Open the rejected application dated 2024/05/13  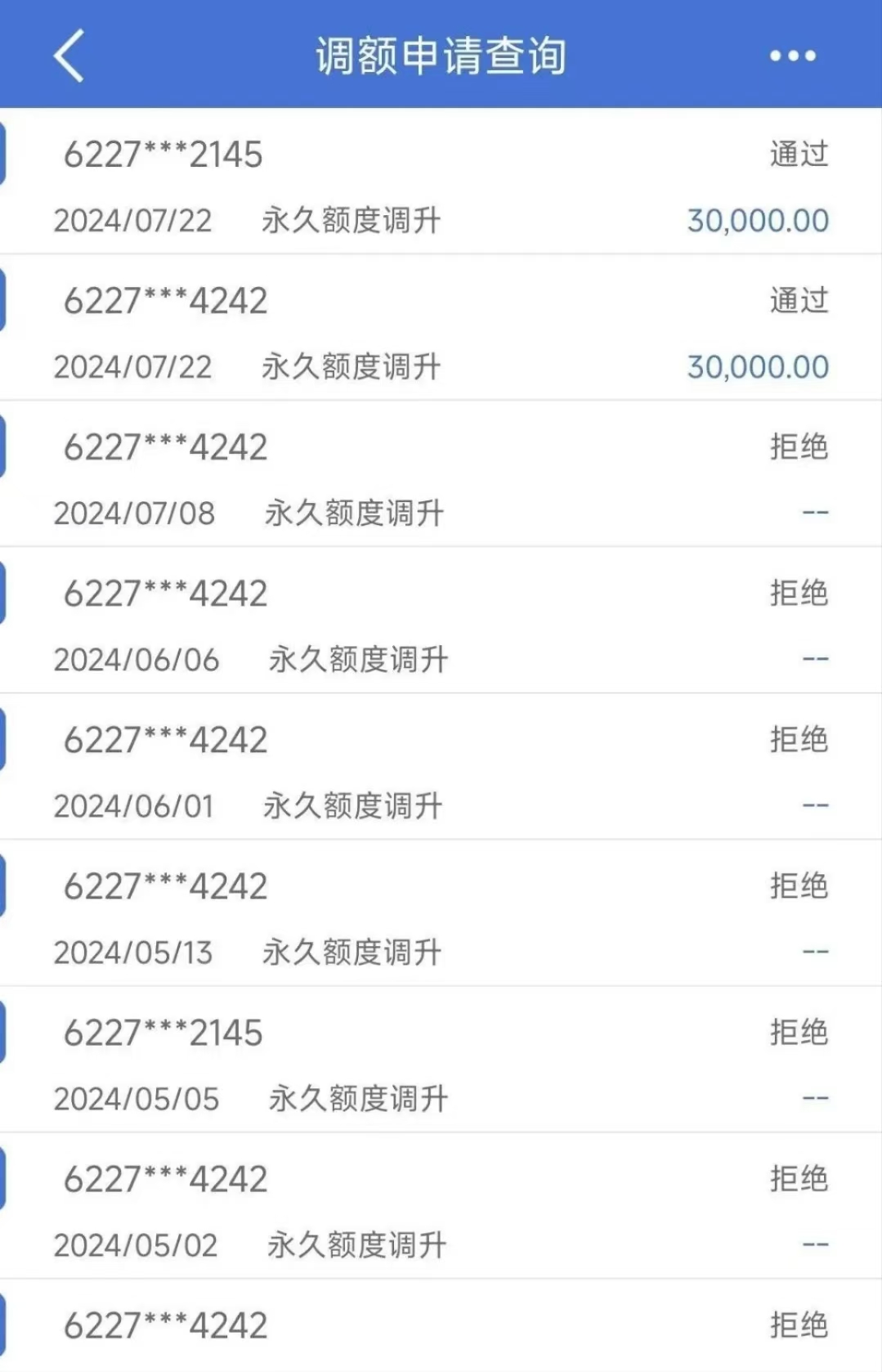click(441, 913)
